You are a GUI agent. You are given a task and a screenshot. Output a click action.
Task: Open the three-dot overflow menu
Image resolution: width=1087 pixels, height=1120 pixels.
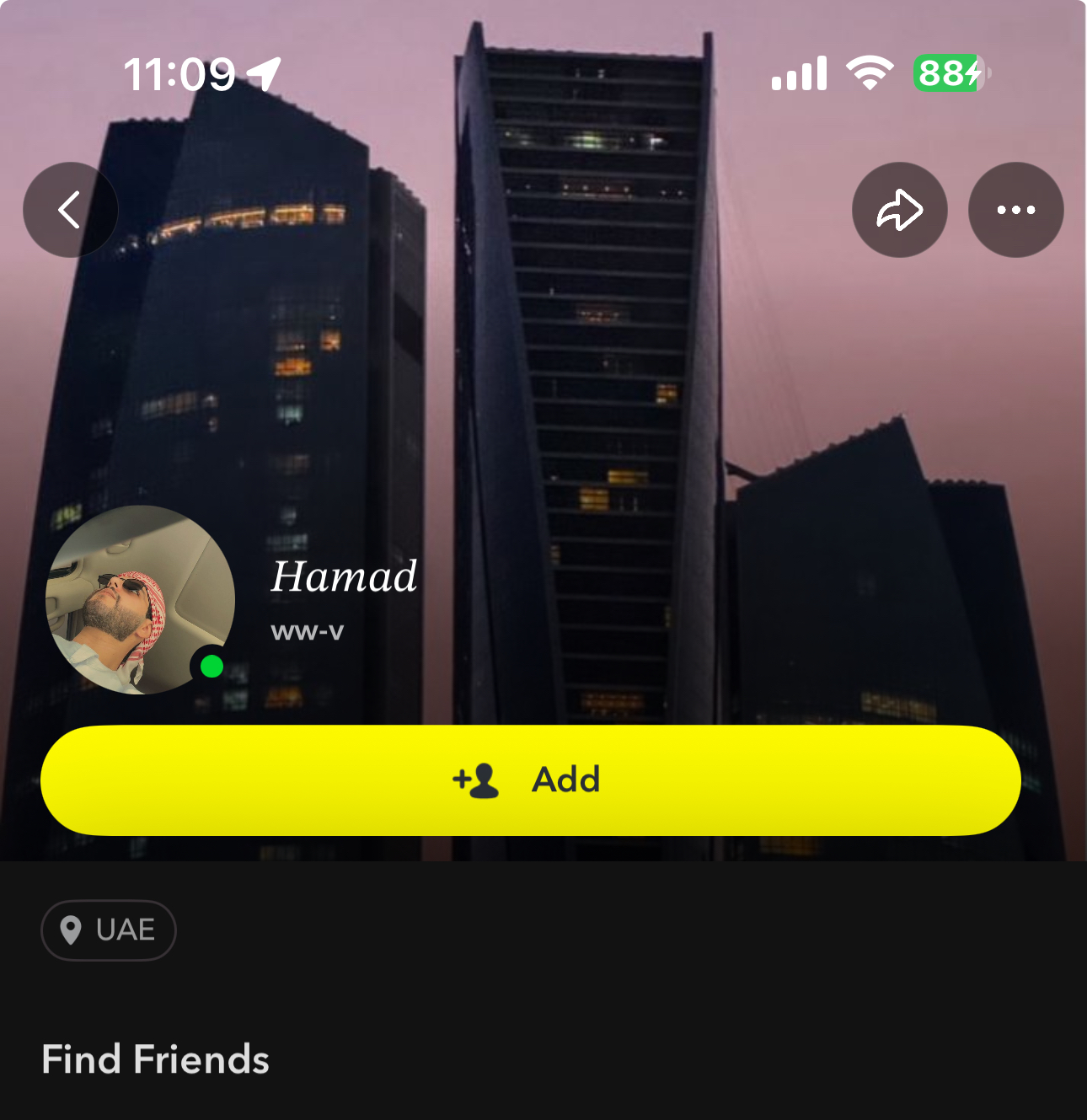tap(1015, 210)
